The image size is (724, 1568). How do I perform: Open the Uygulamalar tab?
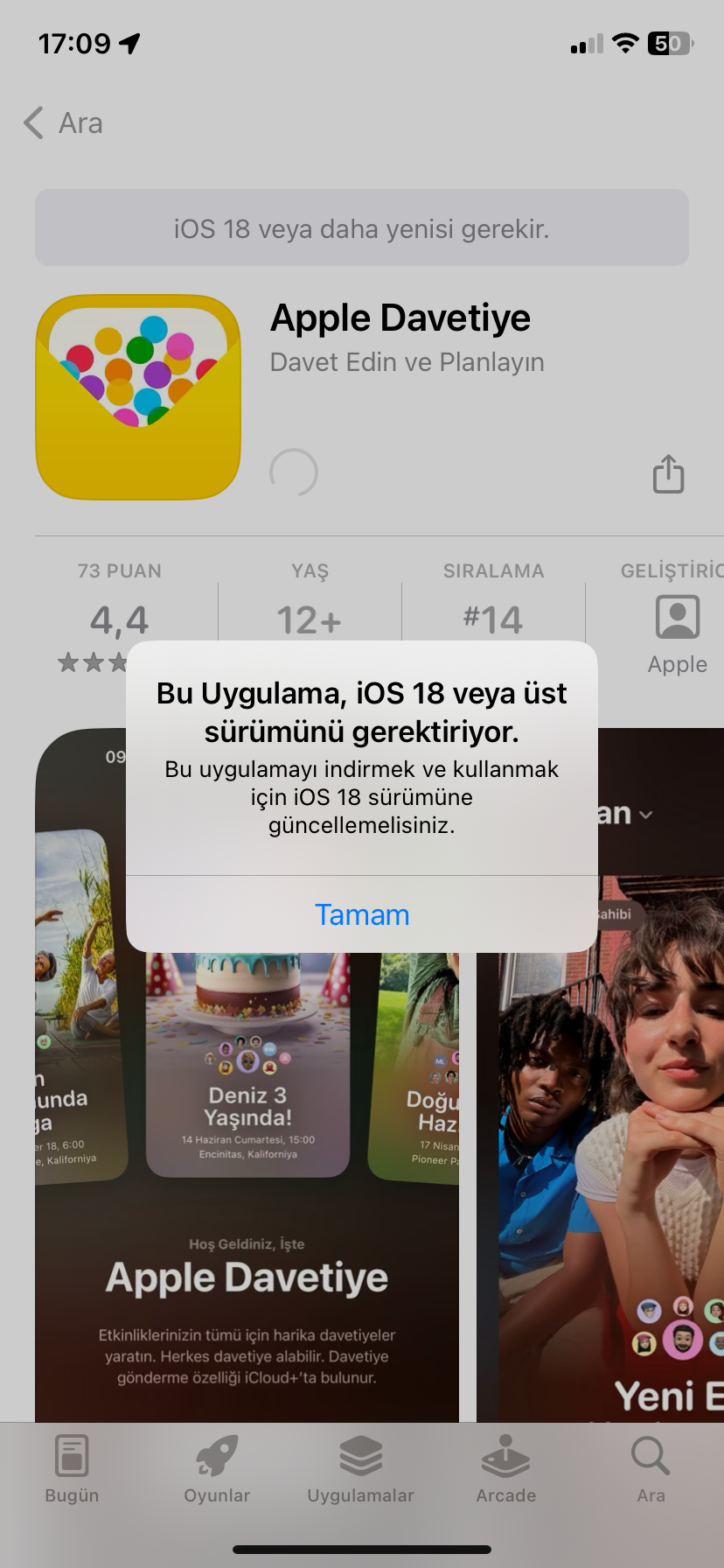point(361,1471)
